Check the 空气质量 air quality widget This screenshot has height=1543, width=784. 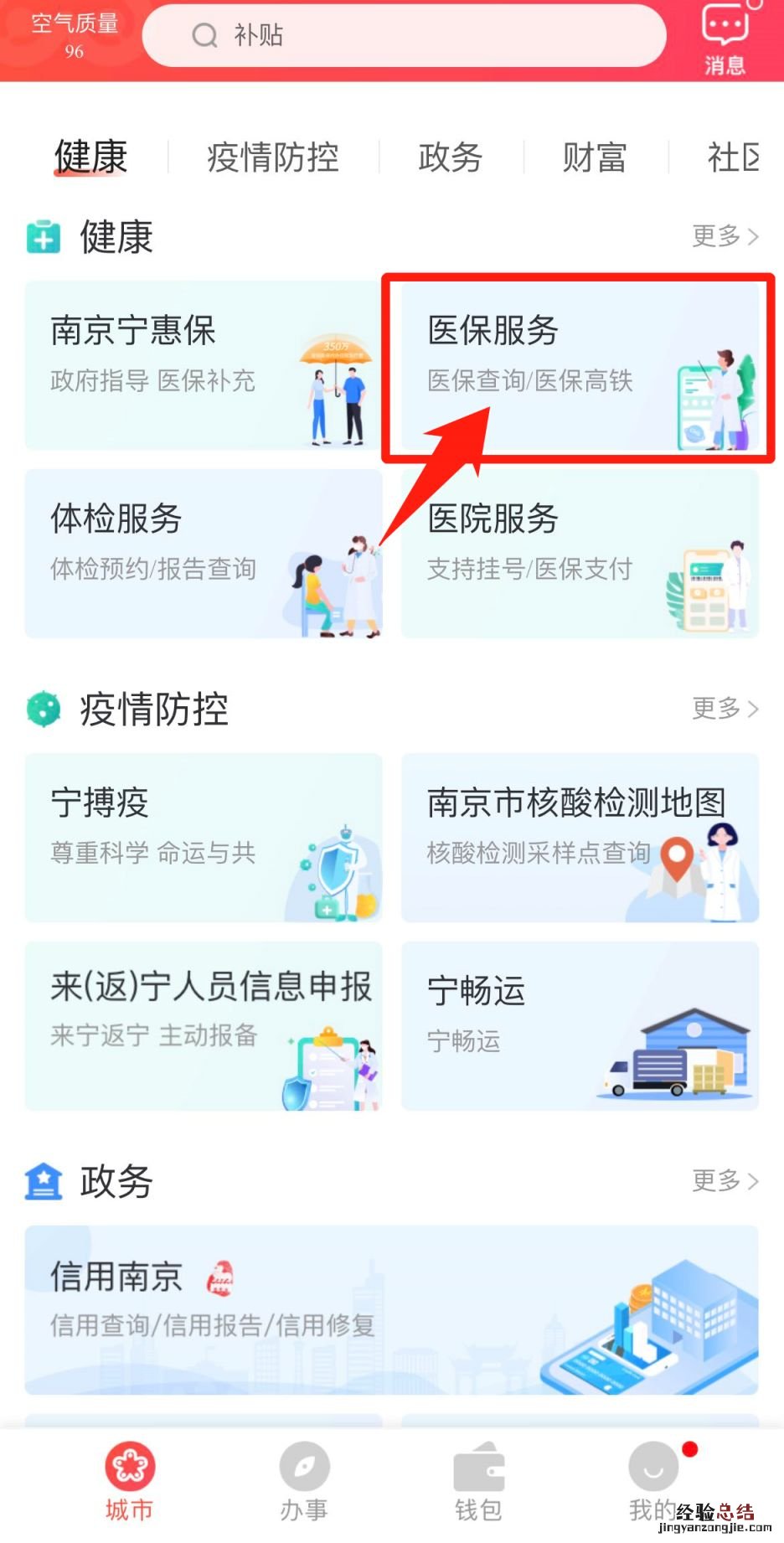(x=74, y=35)
